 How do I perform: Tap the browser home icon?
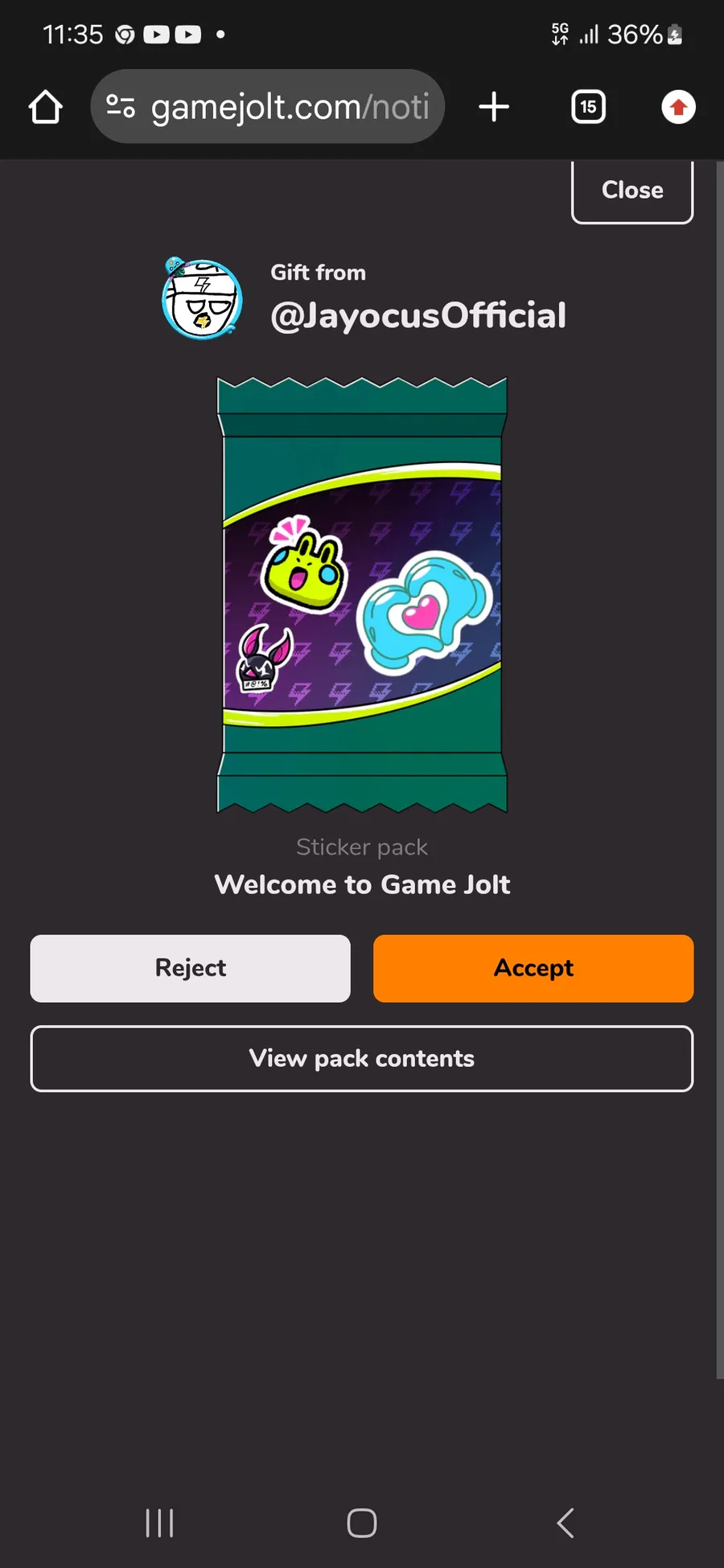click(x=46, y=107)
